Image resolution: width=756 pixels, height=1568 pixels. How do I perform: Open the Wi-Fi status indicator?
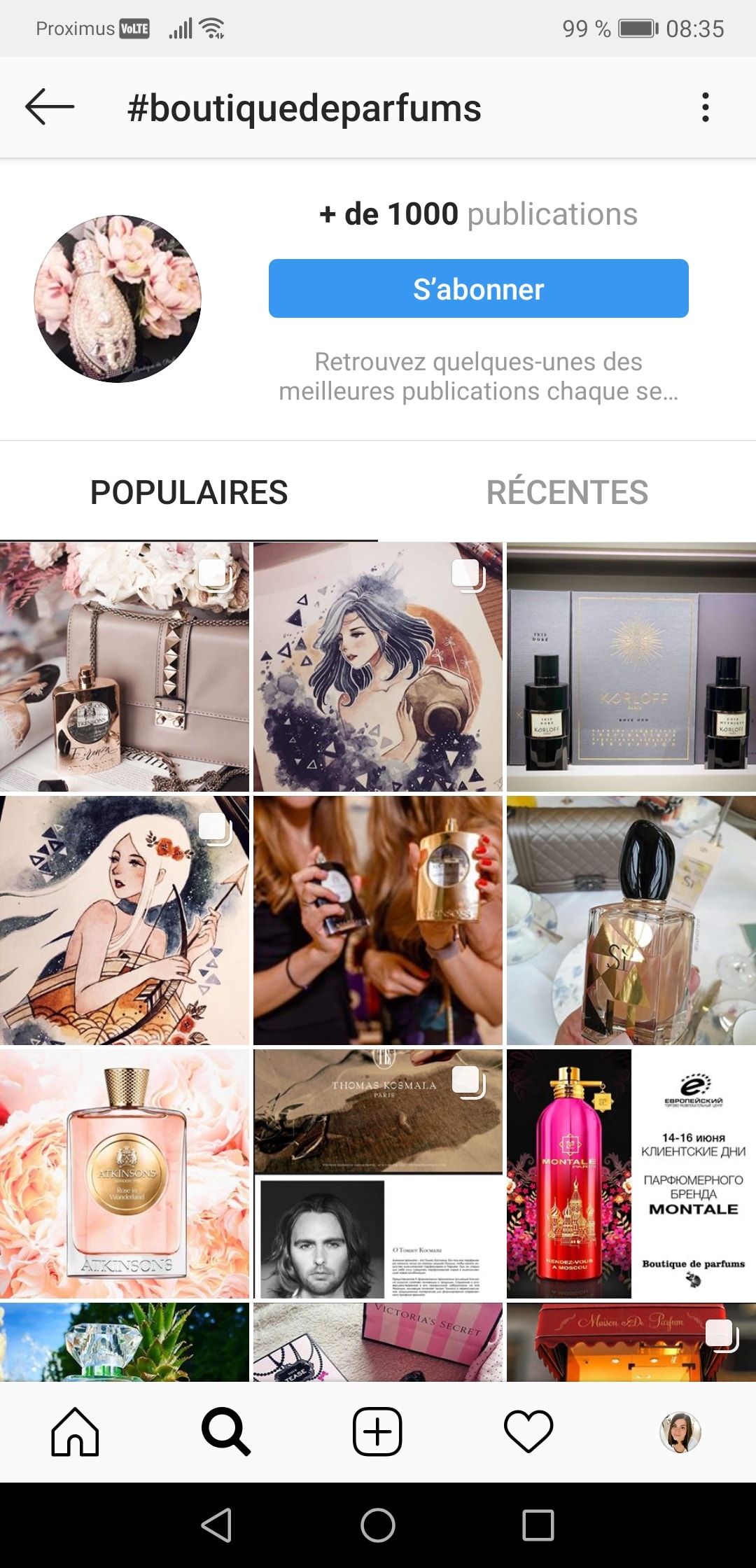212,29
